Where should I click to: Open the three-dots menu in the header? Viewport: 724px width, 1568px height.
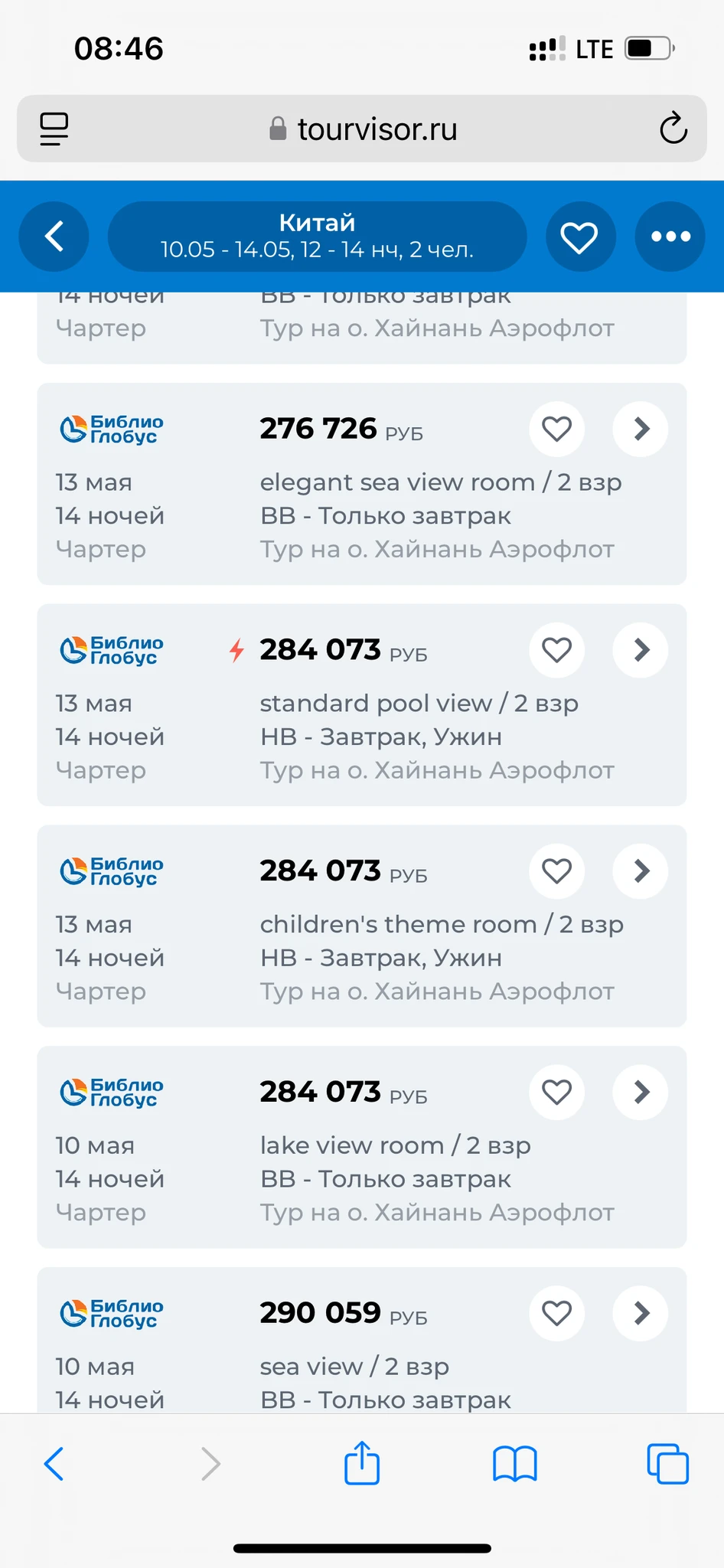pyautogui.click(x=670, y=237)
